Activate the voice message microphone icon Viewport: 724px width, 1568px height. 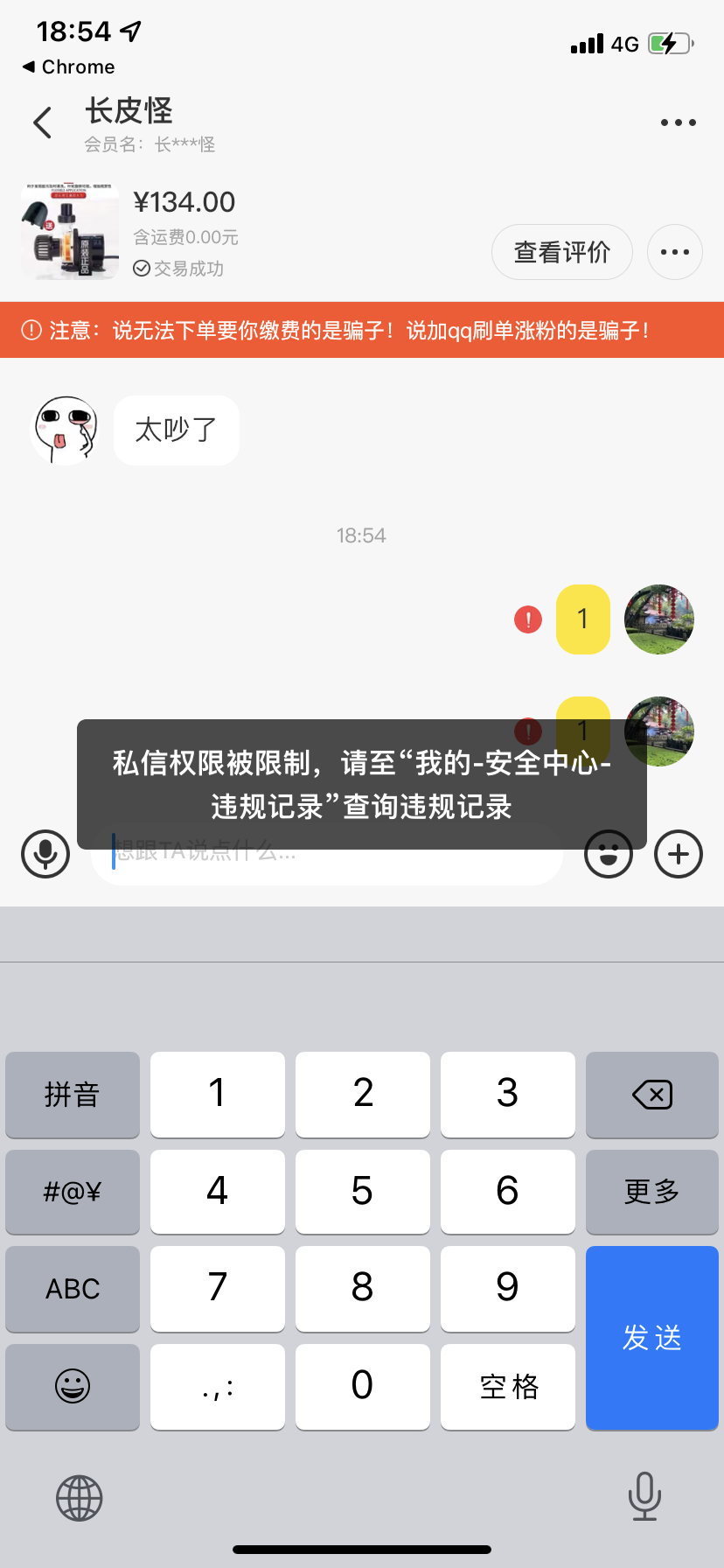click(45, 854)
